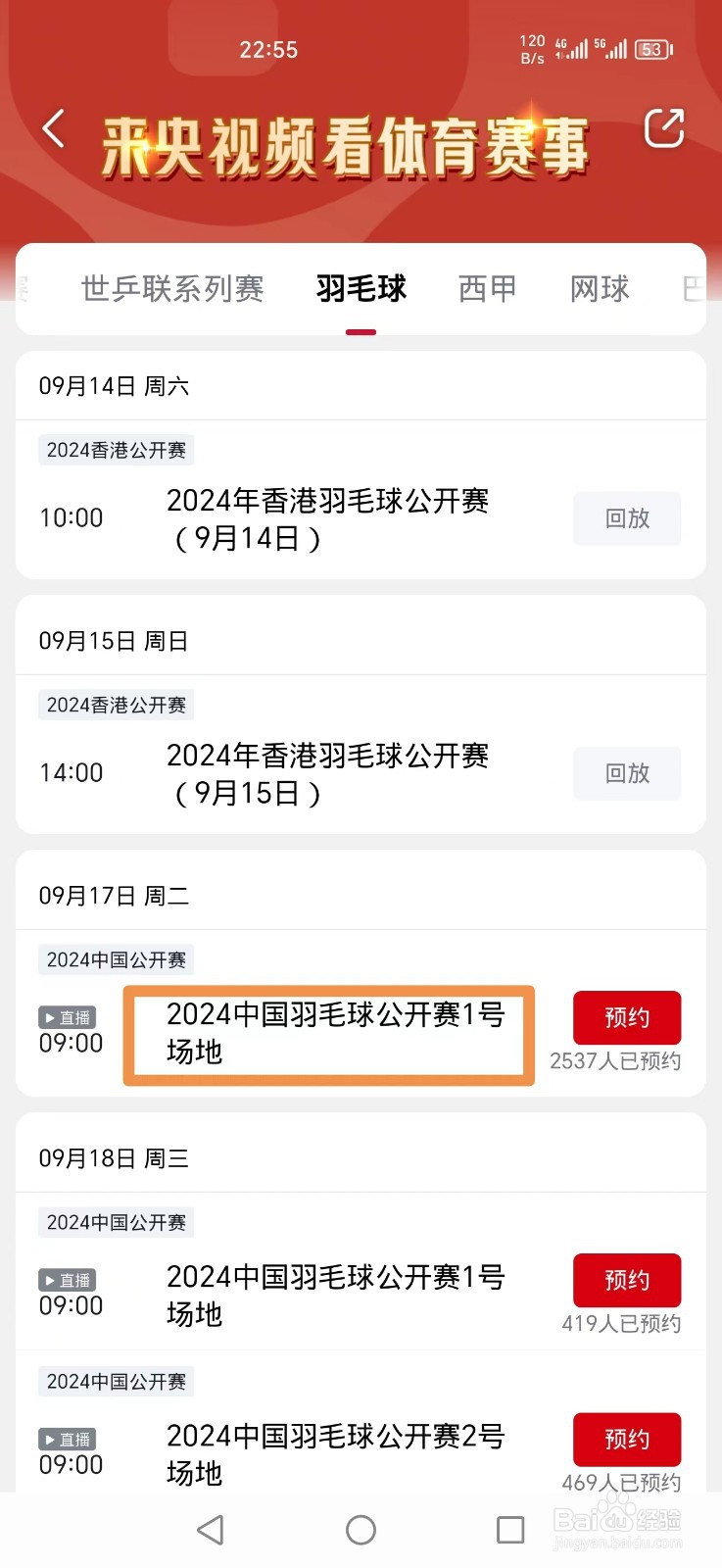
Task: Watch replay of 9月15日 Hong Kong Open
Action: point(627,773)
